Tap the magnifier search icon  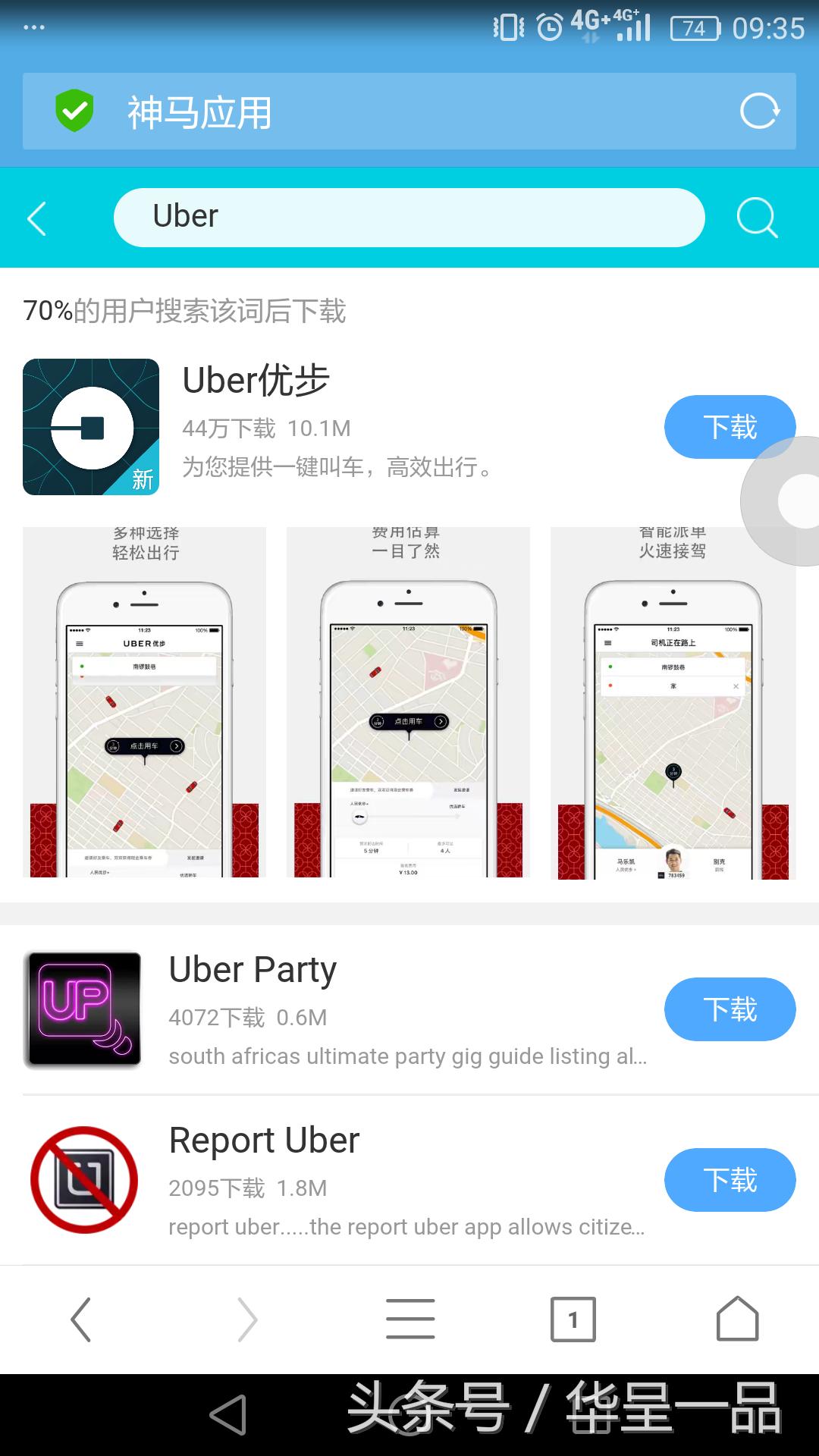click(755, 218)
